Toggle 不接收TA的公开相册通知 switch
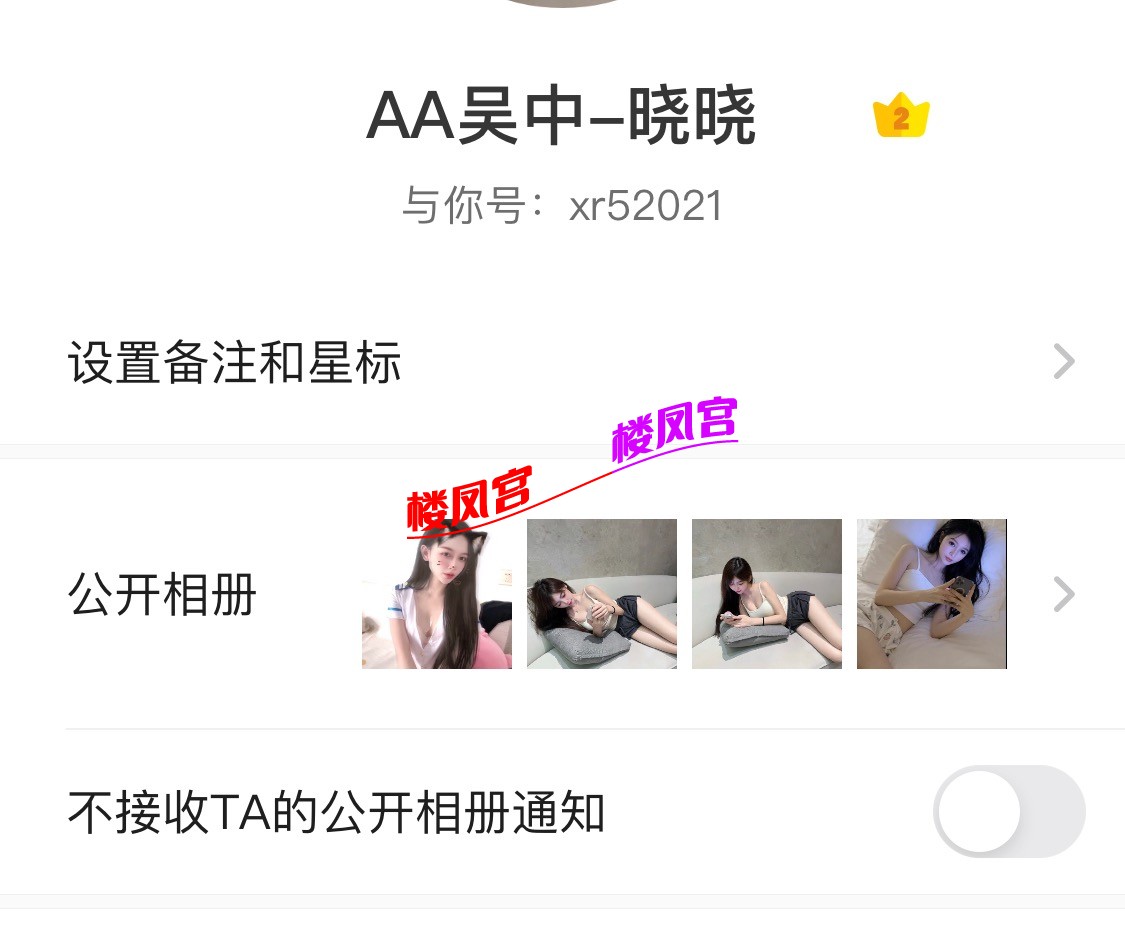Screen dimensions: 1125x946 point(1008,812)
